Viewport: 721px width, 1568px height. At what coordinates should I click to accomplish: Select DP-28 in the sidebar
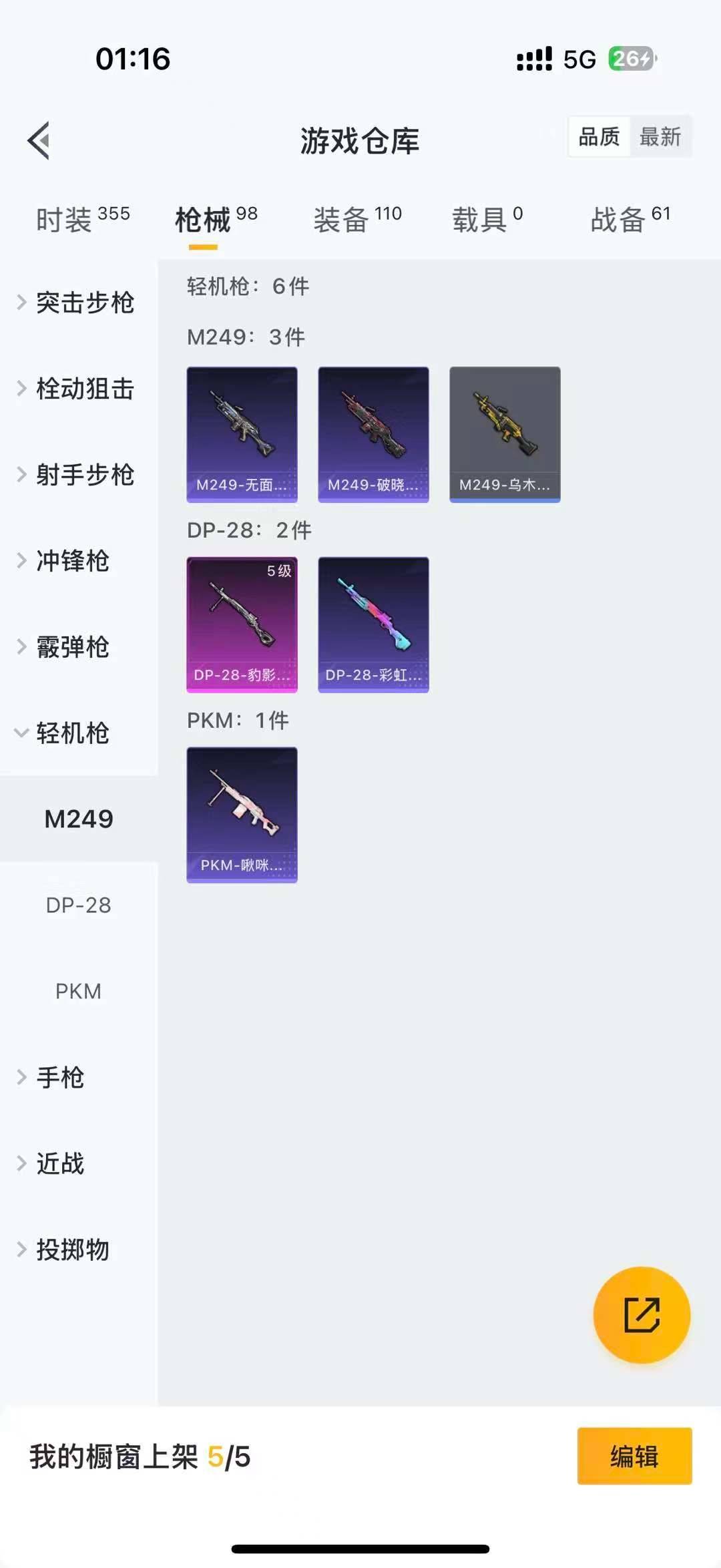pyautogui.click(x=79, y=906)
